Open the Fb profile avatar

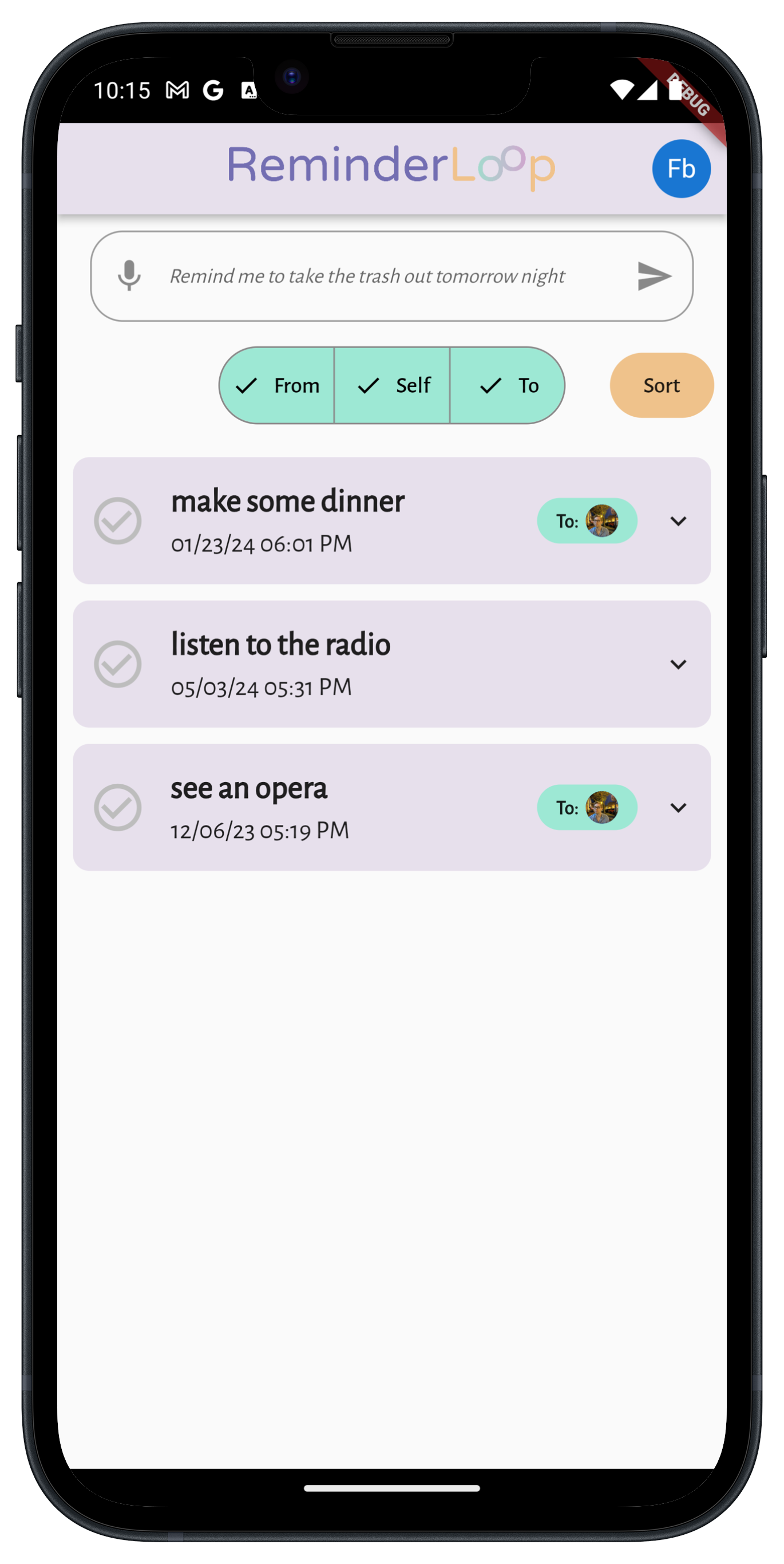(681, 169)
